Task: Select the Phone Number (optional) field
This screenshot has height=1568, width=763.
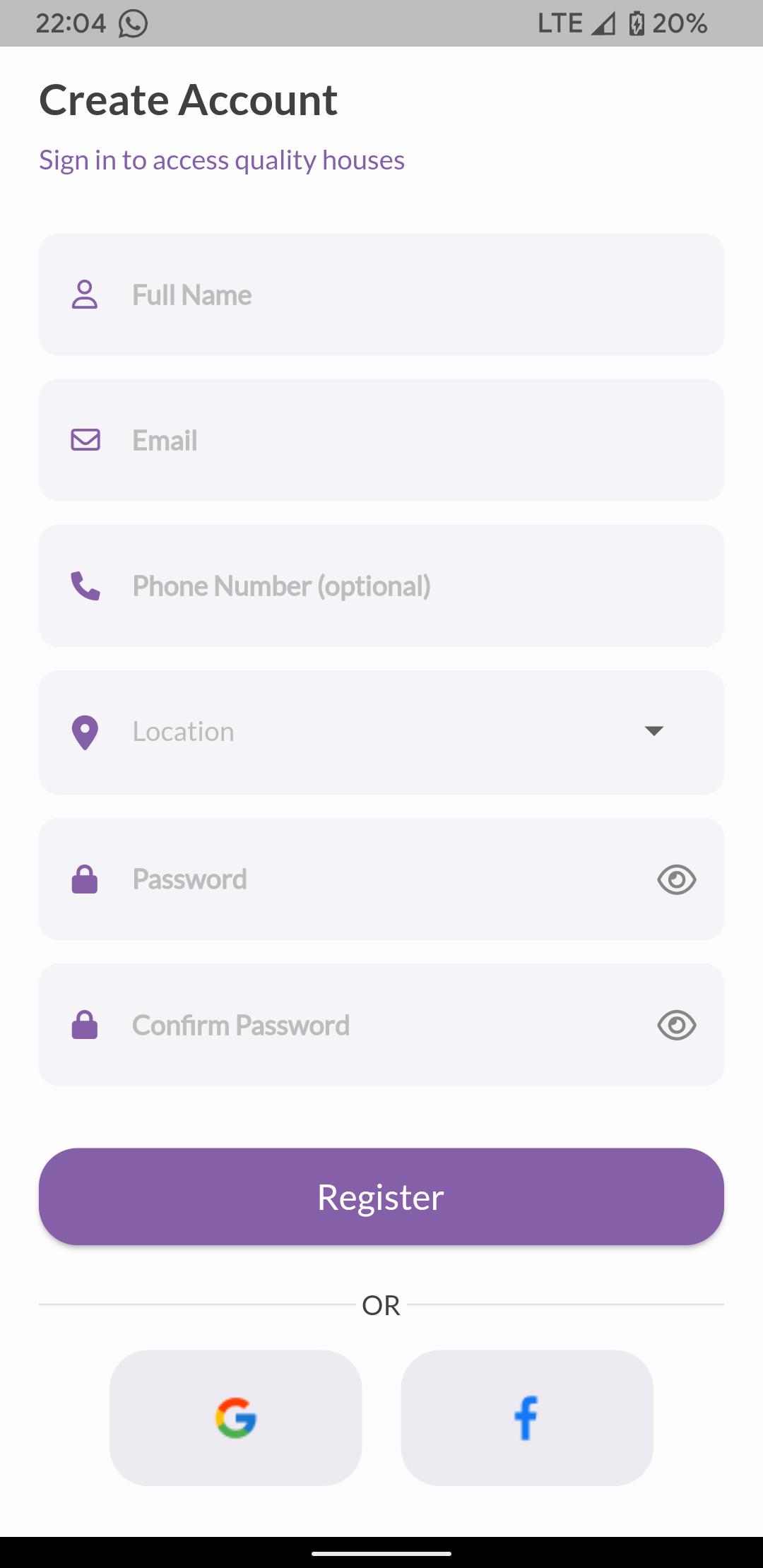Action: coord(381,586)
